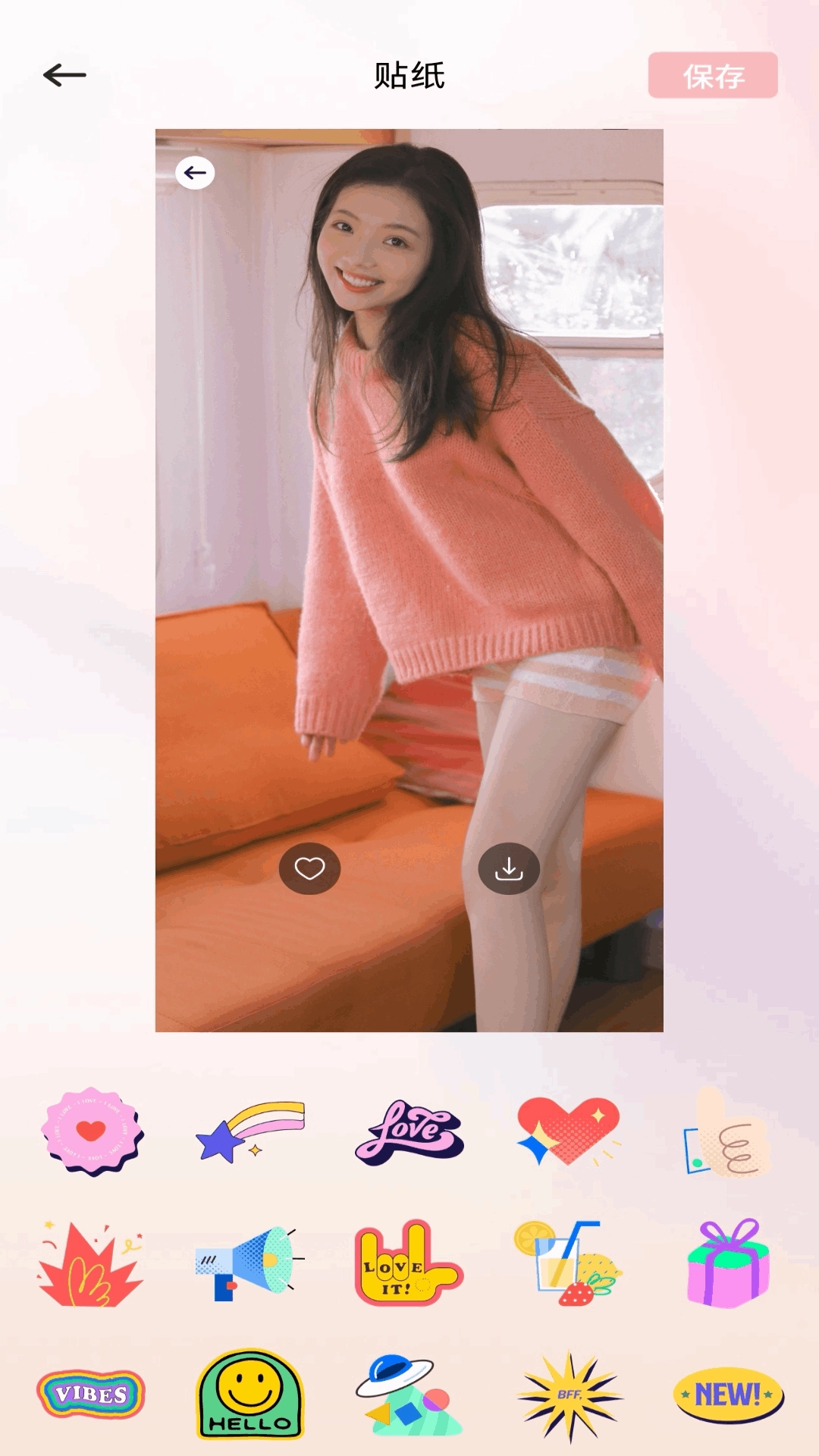Select the blue megaphone sticker

click(250, 1264)
